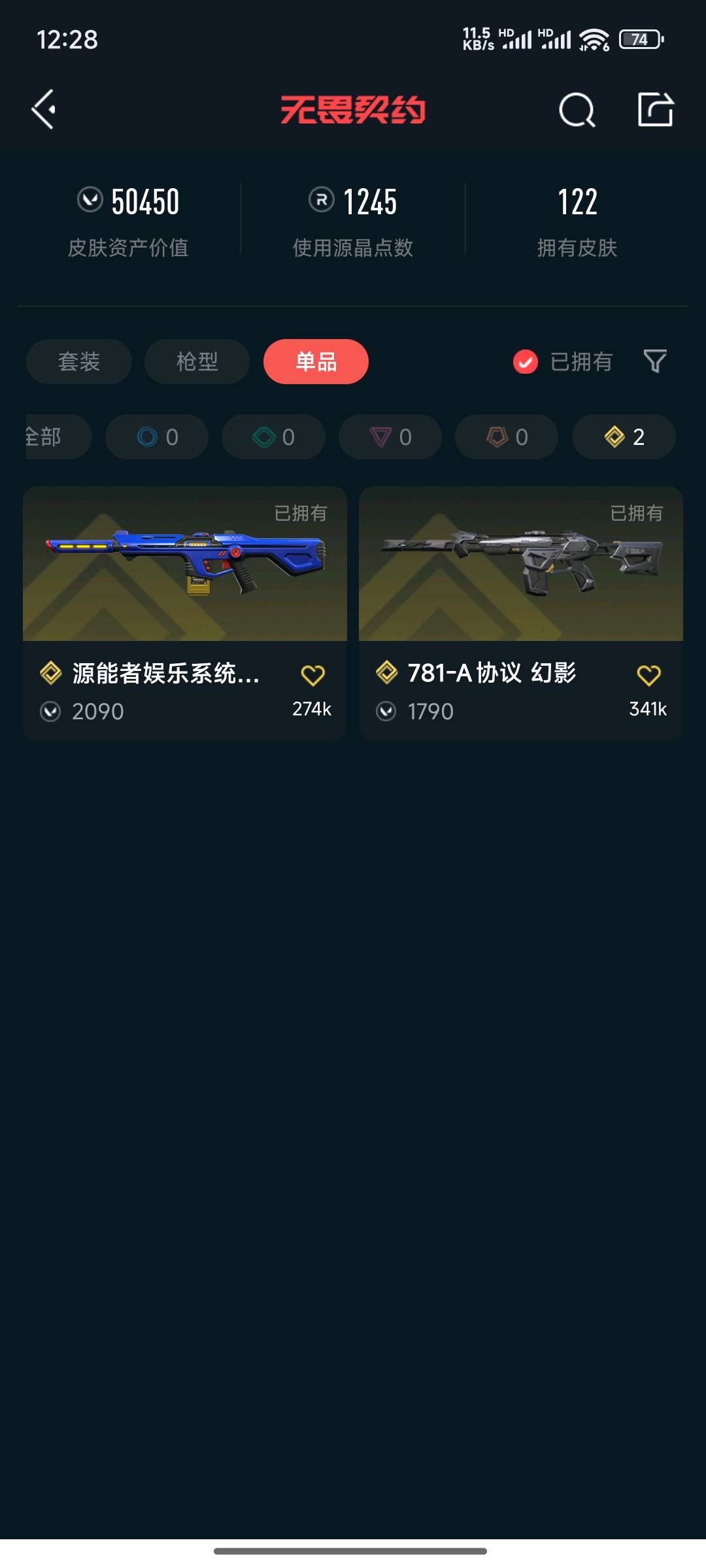Filter by purple triangle rarity chip
Image resolution: width=706 pixels, height=1568 pixels.
(x=390, y=436)
